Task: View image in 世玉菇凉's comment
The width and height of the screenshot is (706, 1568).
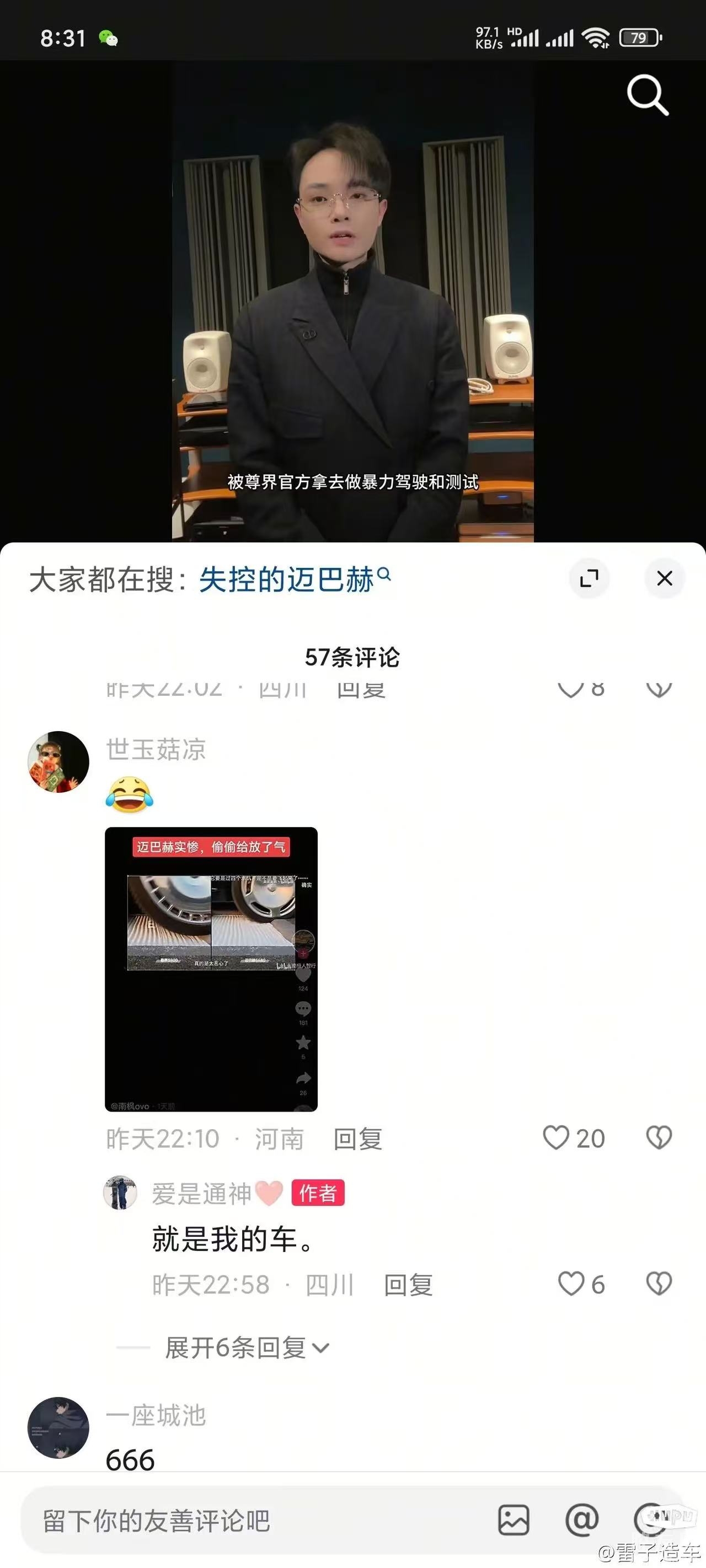Action: point(211,969)
